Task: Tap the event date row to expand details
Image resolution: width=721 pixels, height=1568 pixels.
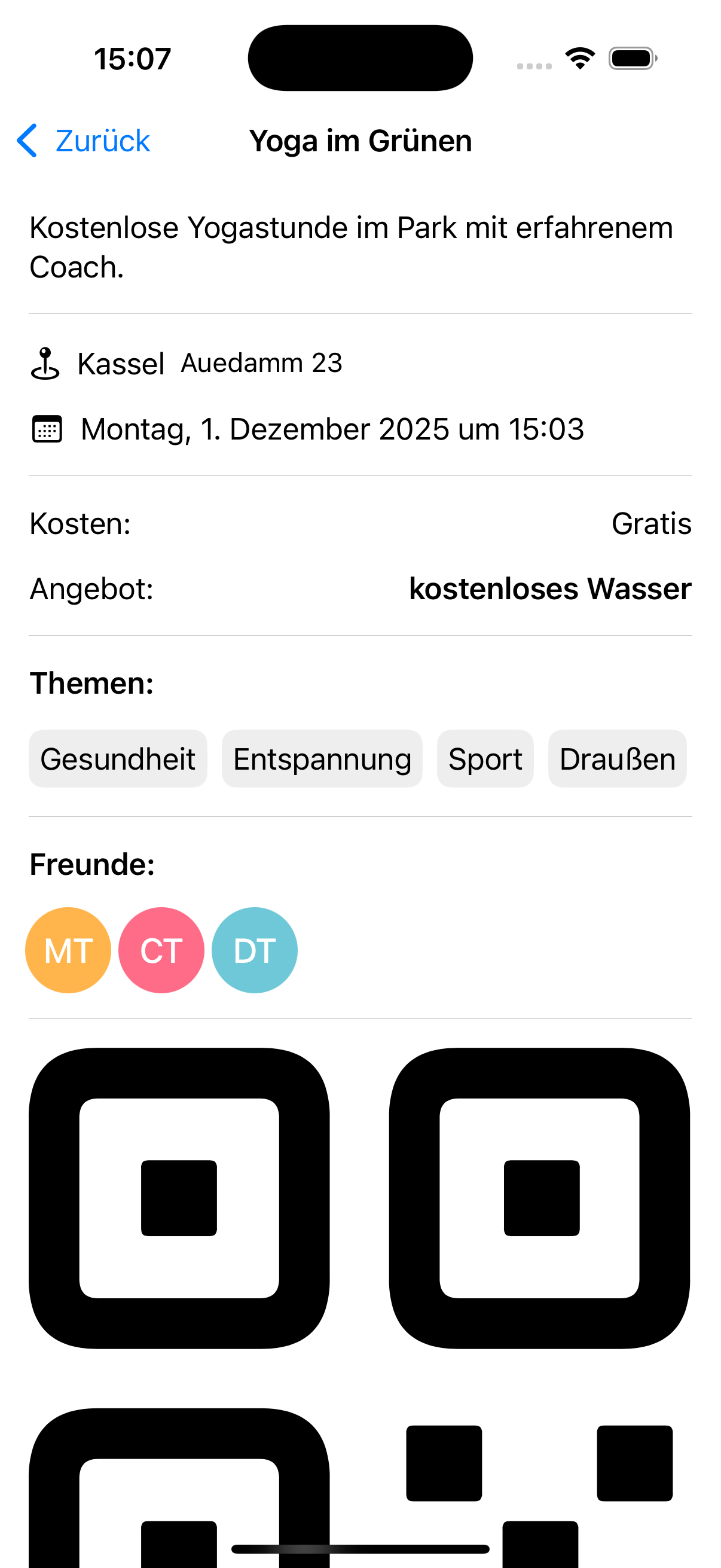Action: pyautogui.click(x=332, y=429)
